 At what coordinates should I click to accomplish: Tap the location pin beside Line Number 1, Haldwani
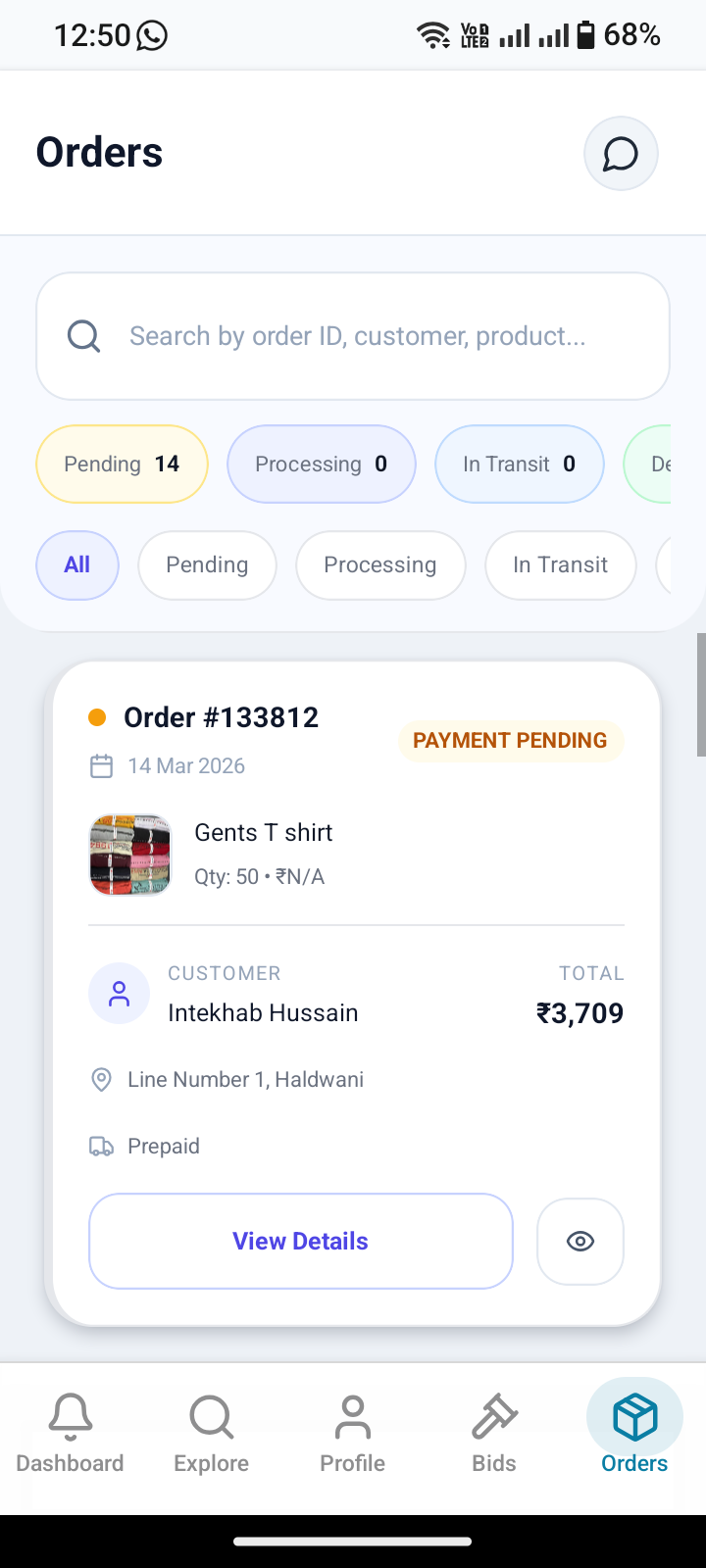click(101, 1079)
